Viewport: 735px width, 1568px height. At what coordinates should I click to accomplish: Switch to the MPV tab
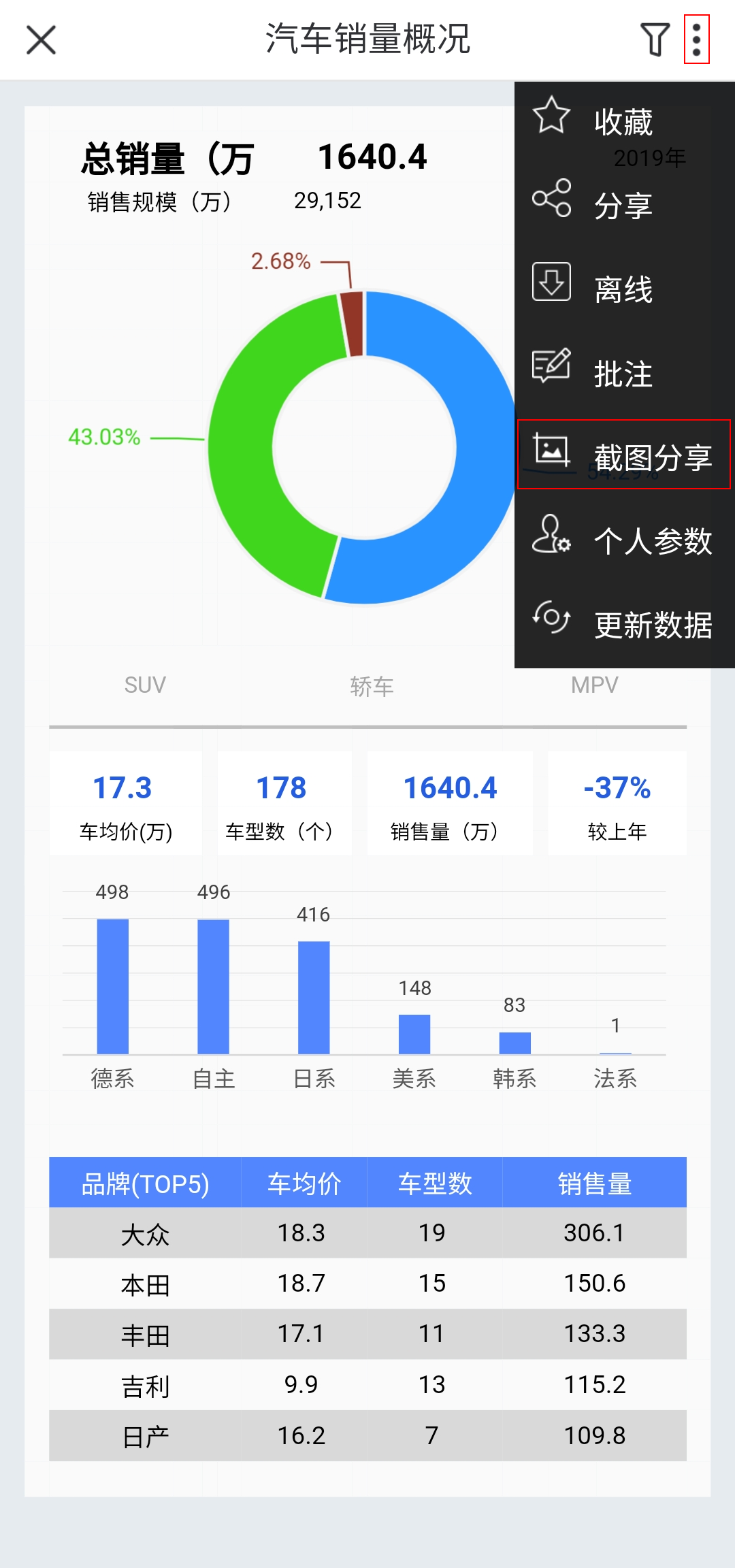[595, 685]
